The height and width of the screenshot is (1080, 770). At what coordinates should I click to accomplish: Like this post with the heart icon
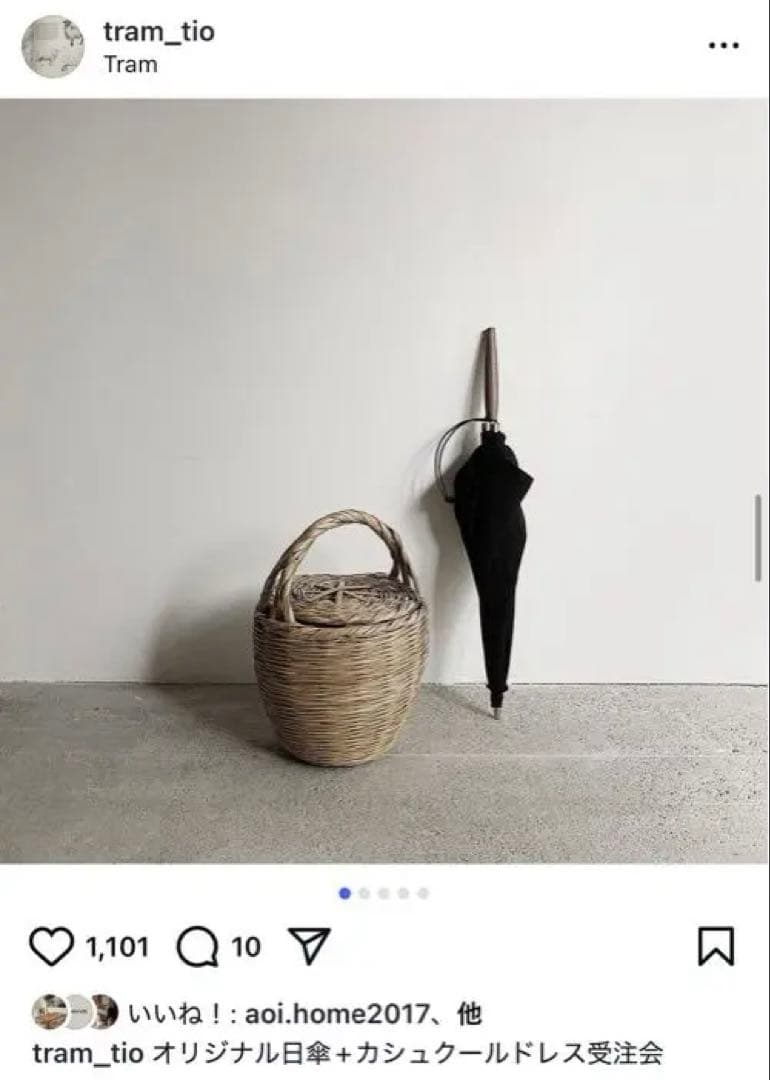50,946
